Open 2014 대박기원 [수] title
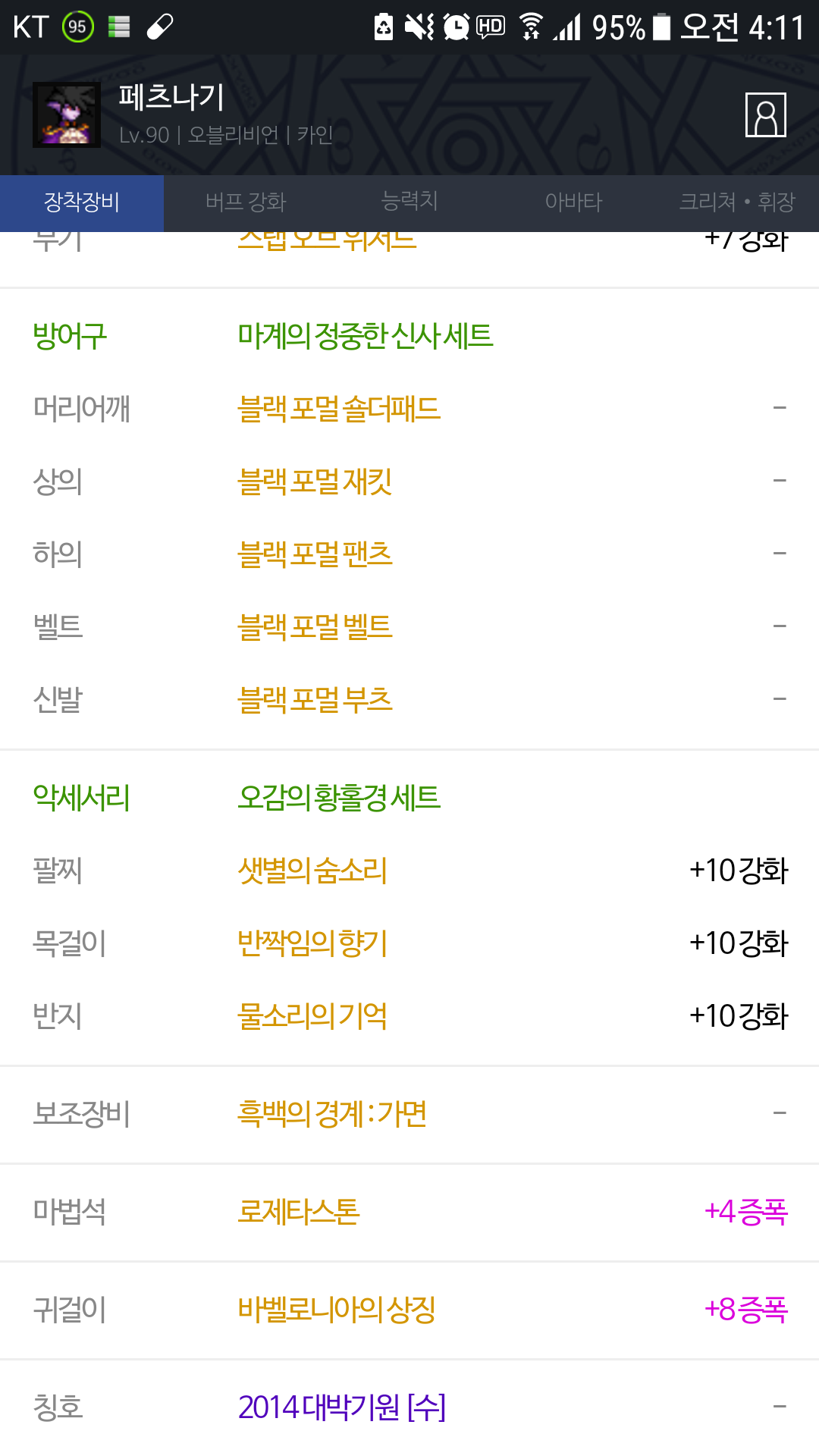819x1456 pixels. [x=342, y=1407]
